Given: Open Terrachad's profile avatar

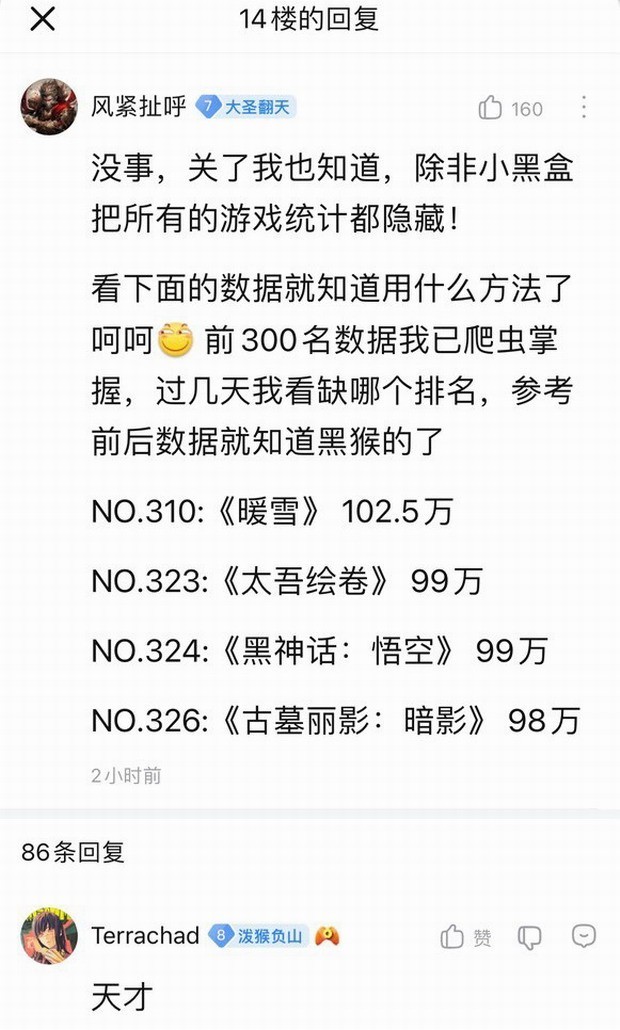Looking at the screenshot, I should click(x=49, y=936).
